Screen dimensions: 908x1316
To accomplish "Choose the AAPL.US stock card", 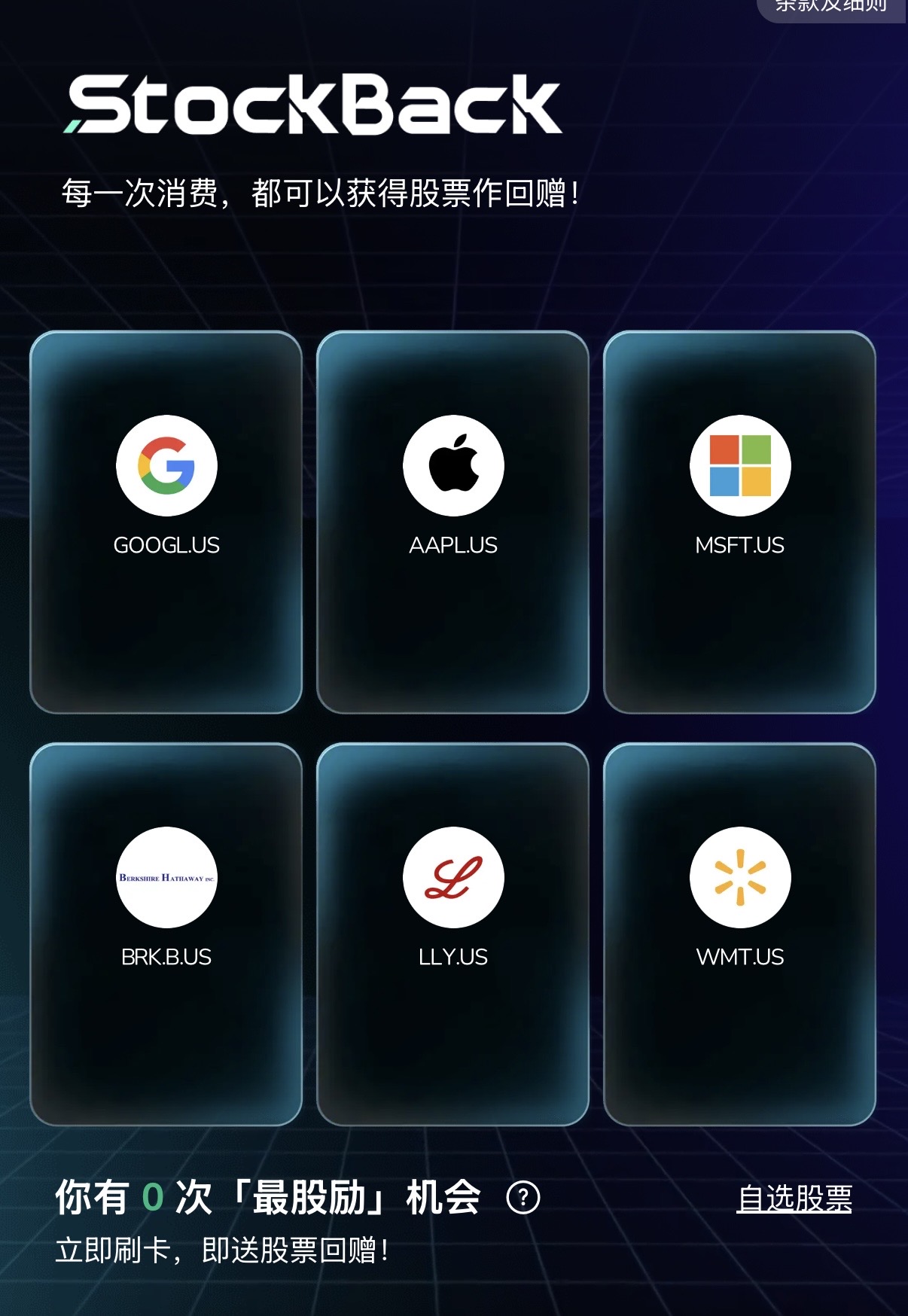I will point(452,522).
